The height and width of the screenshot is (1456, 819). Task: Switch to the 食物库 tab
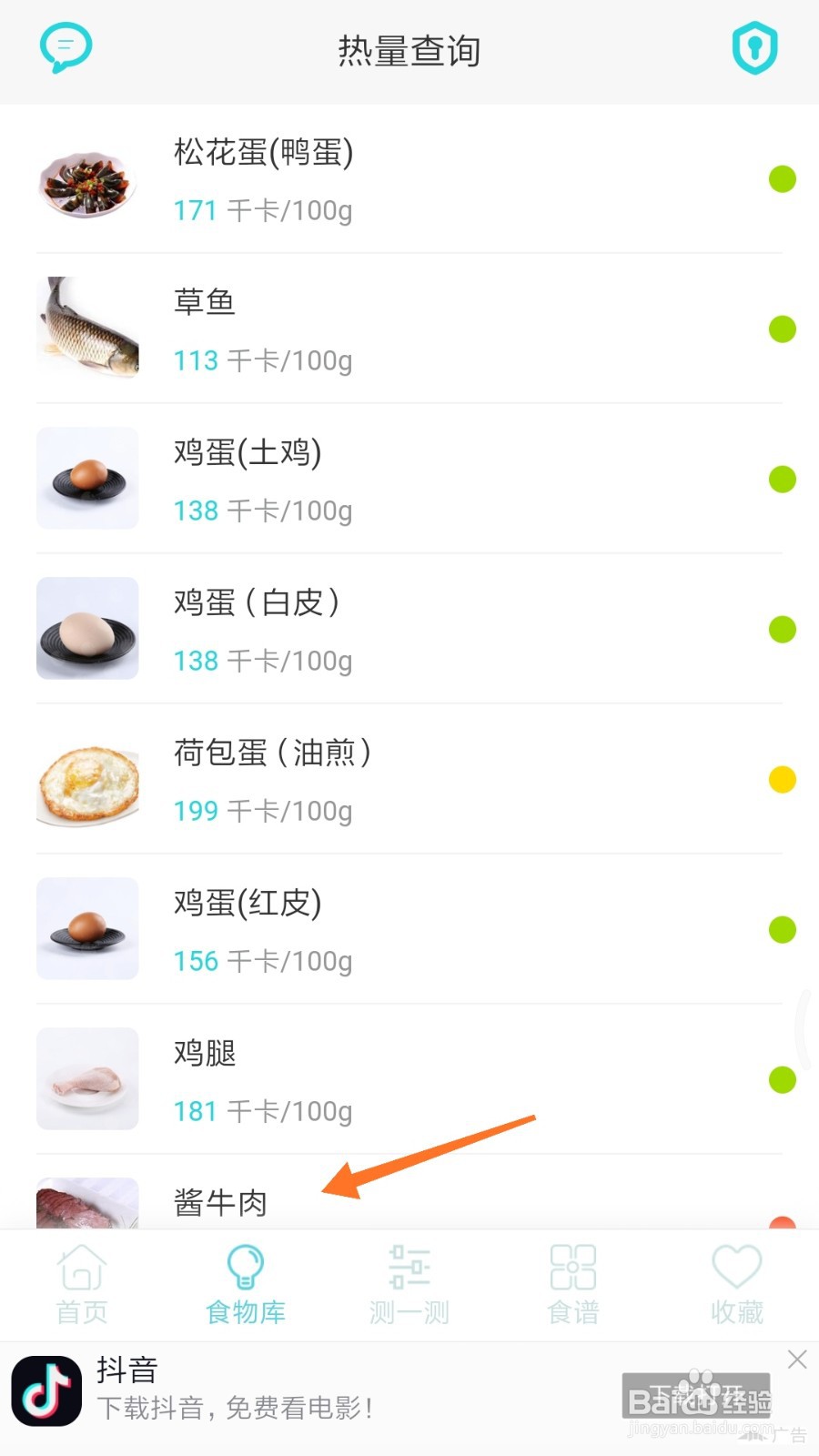coord(246,1285)
